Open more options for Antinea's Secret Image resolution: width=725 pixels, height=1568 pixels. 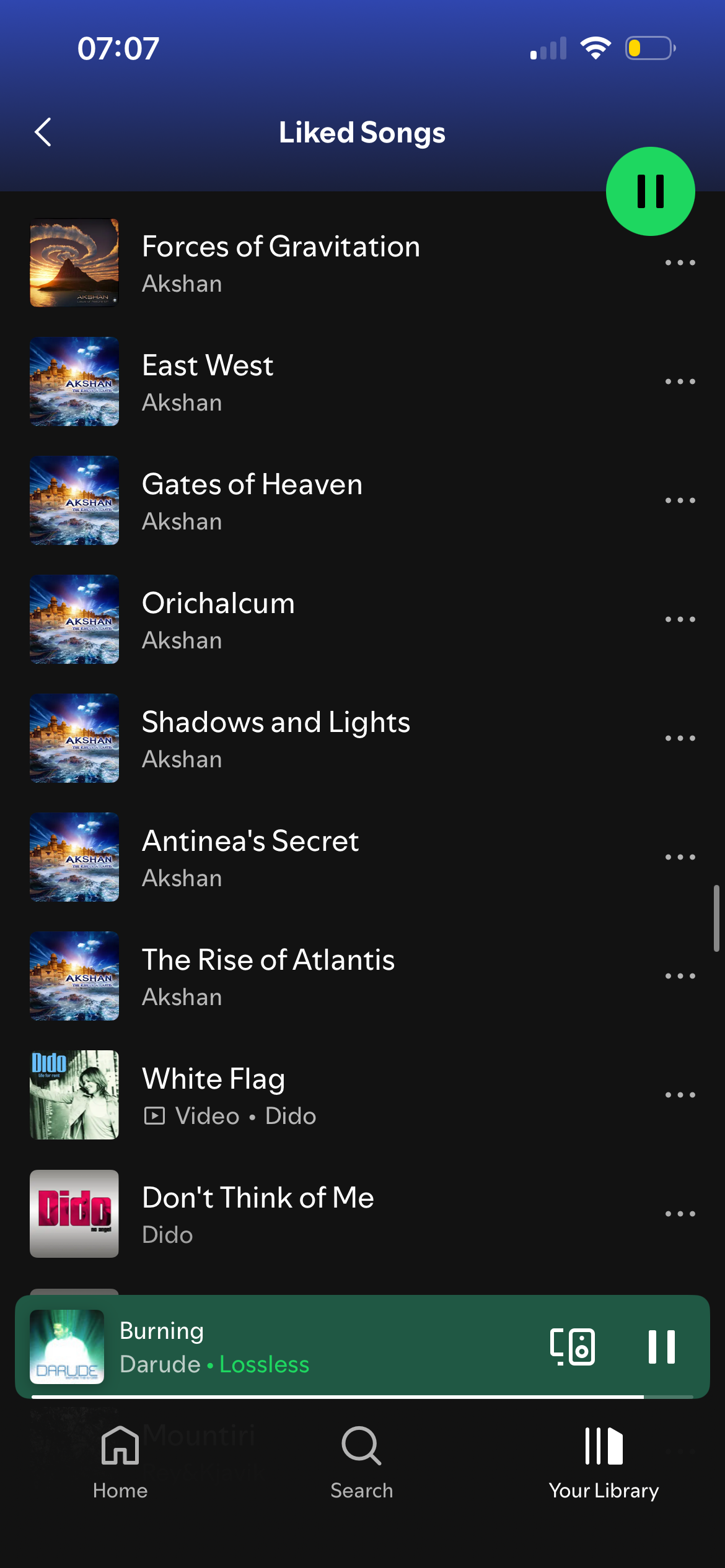click(x=680, y=857)
